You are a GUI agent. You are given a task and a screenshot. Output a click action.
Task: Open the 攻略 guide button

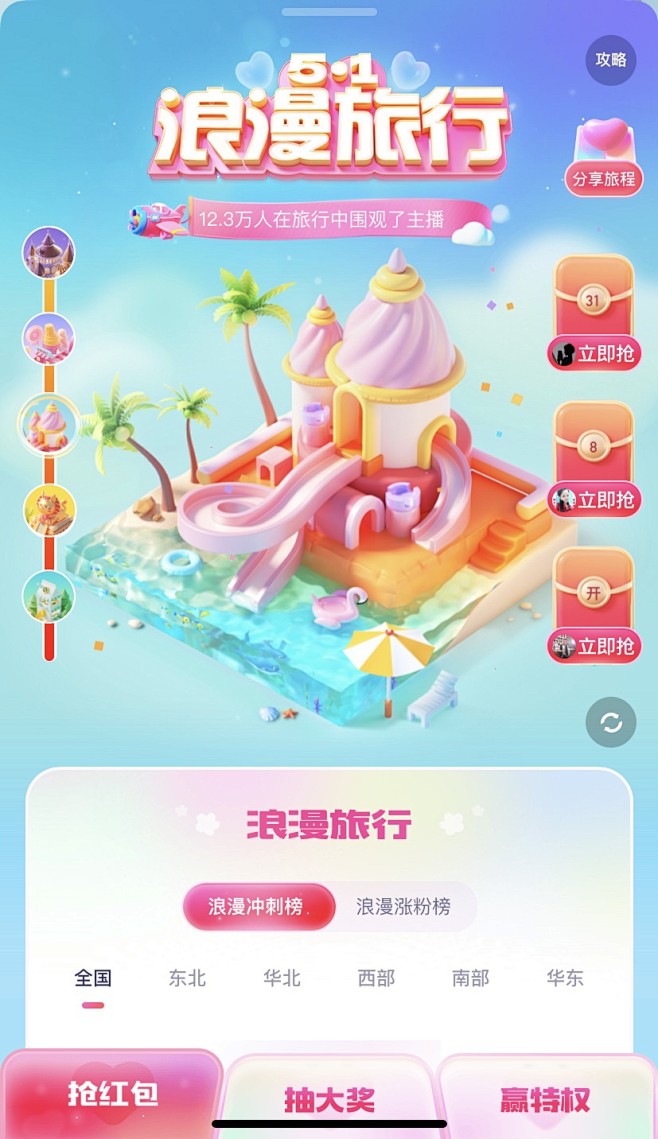tap(611, 60)
